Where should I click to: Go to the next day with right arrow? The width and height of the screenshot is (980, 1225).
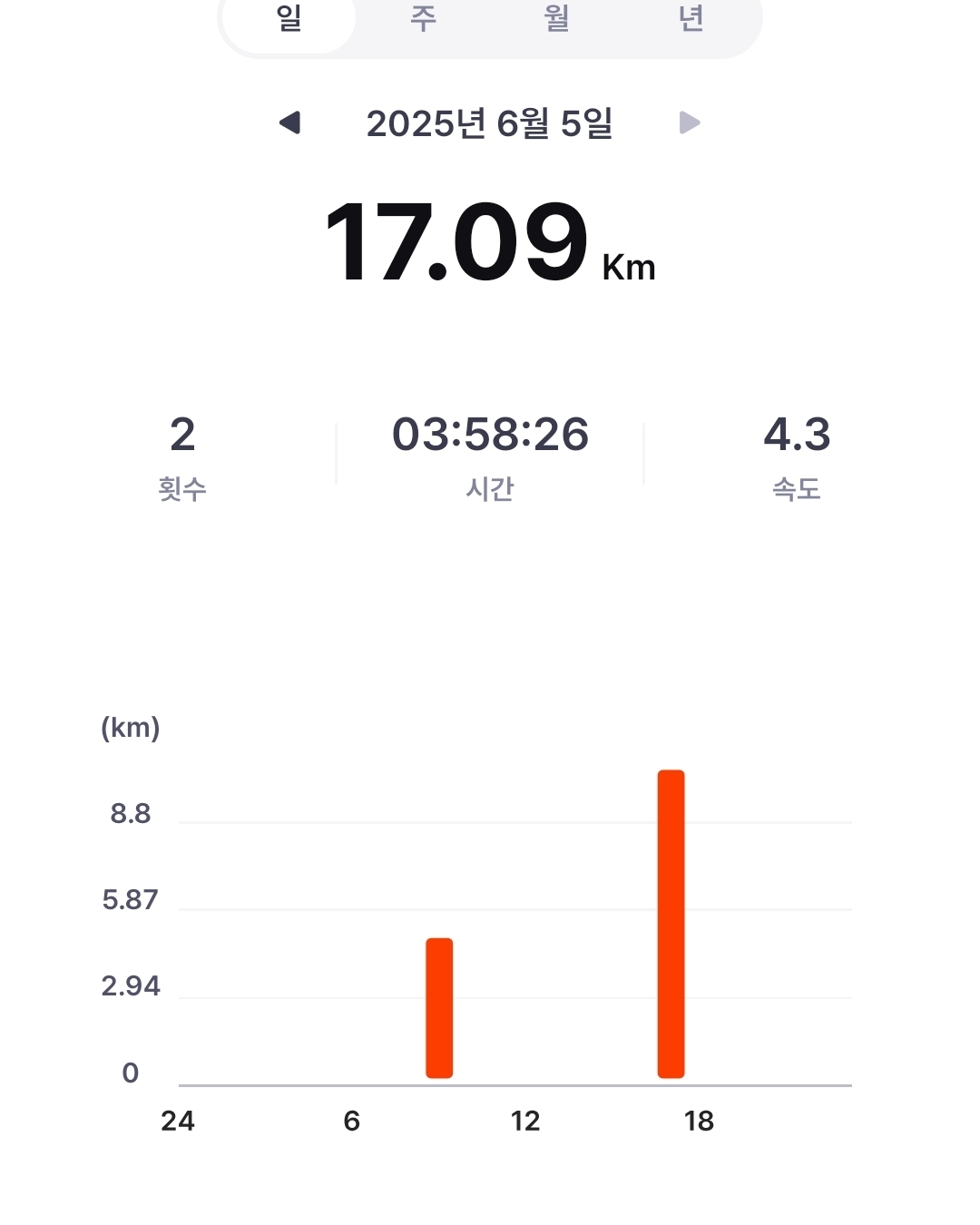[690, 122]
